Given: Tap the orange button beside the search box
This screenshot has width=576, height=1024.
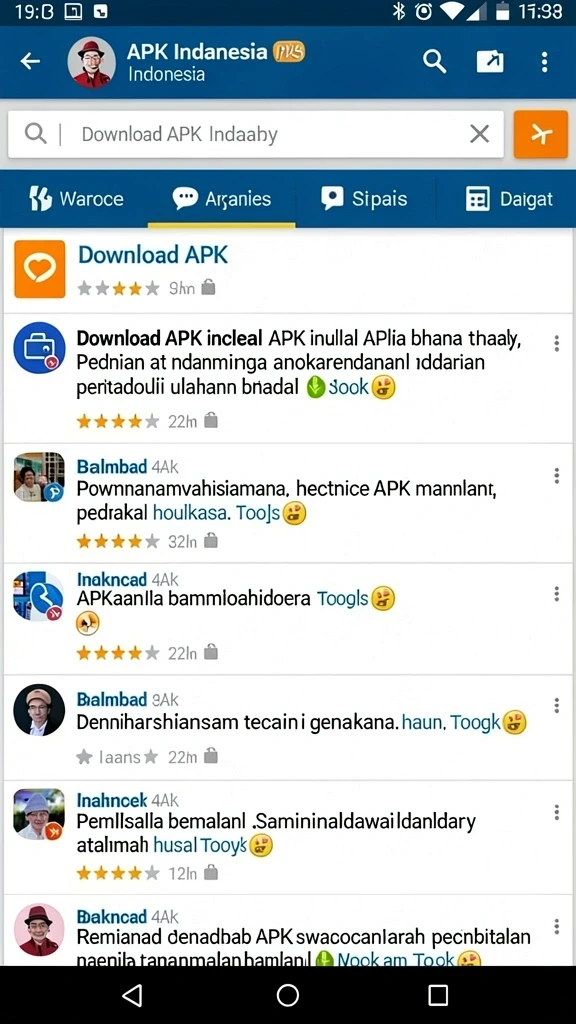Looking at the screenshot, I should pos(541,135).
